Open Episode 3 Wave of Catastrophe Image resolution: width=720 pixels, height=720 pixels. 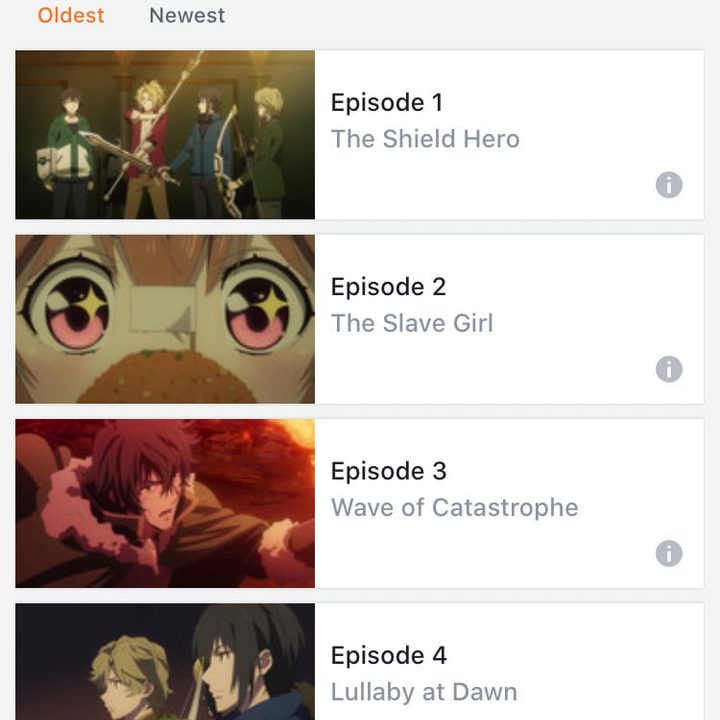coord(454,489)
